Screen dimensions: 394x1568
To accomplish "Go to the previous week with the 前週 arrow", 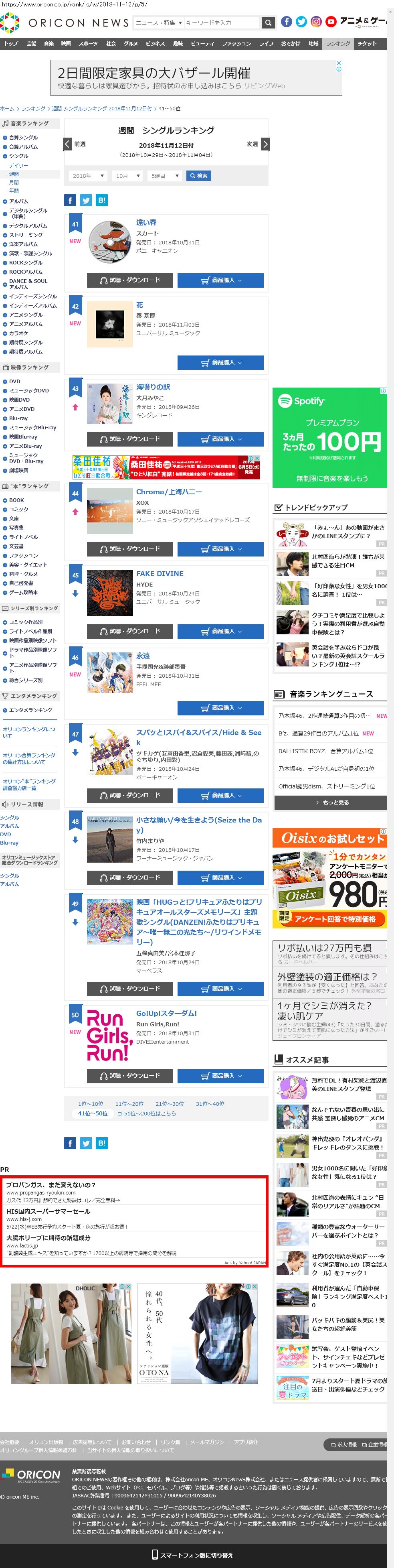I will [x=68, y=144].
